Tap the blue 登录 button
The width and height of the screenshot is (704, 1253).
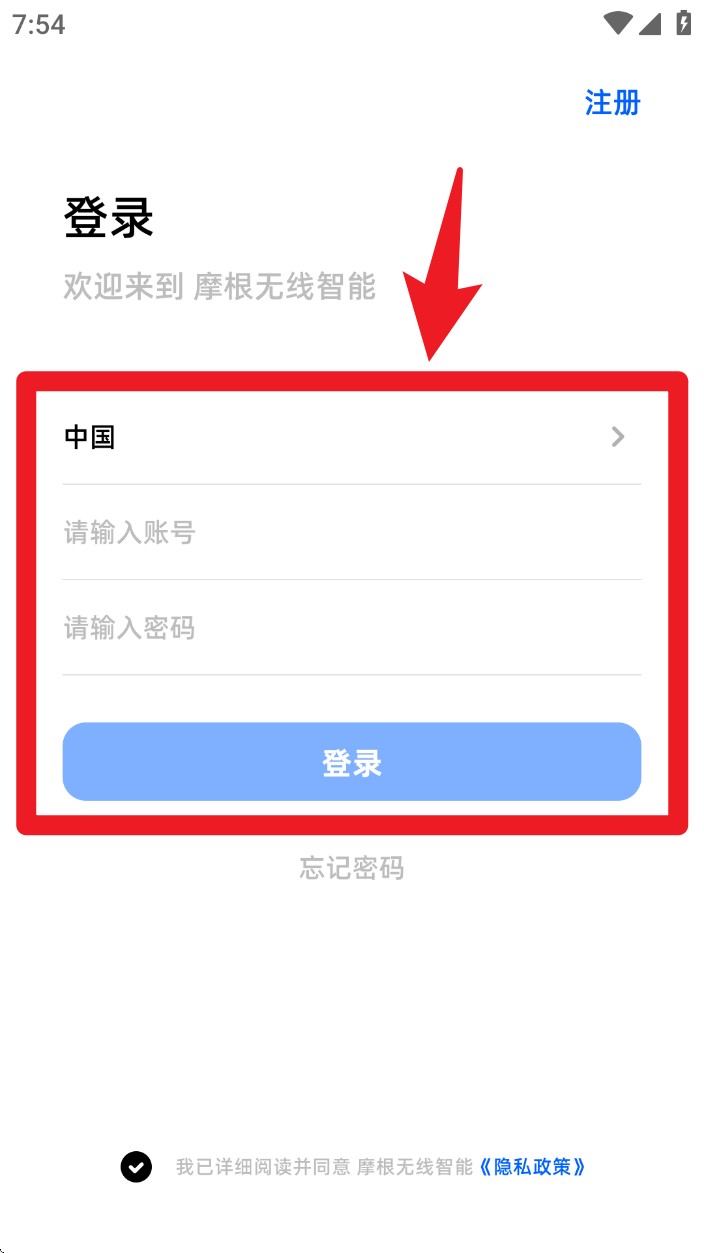click(x=351, y=762)
